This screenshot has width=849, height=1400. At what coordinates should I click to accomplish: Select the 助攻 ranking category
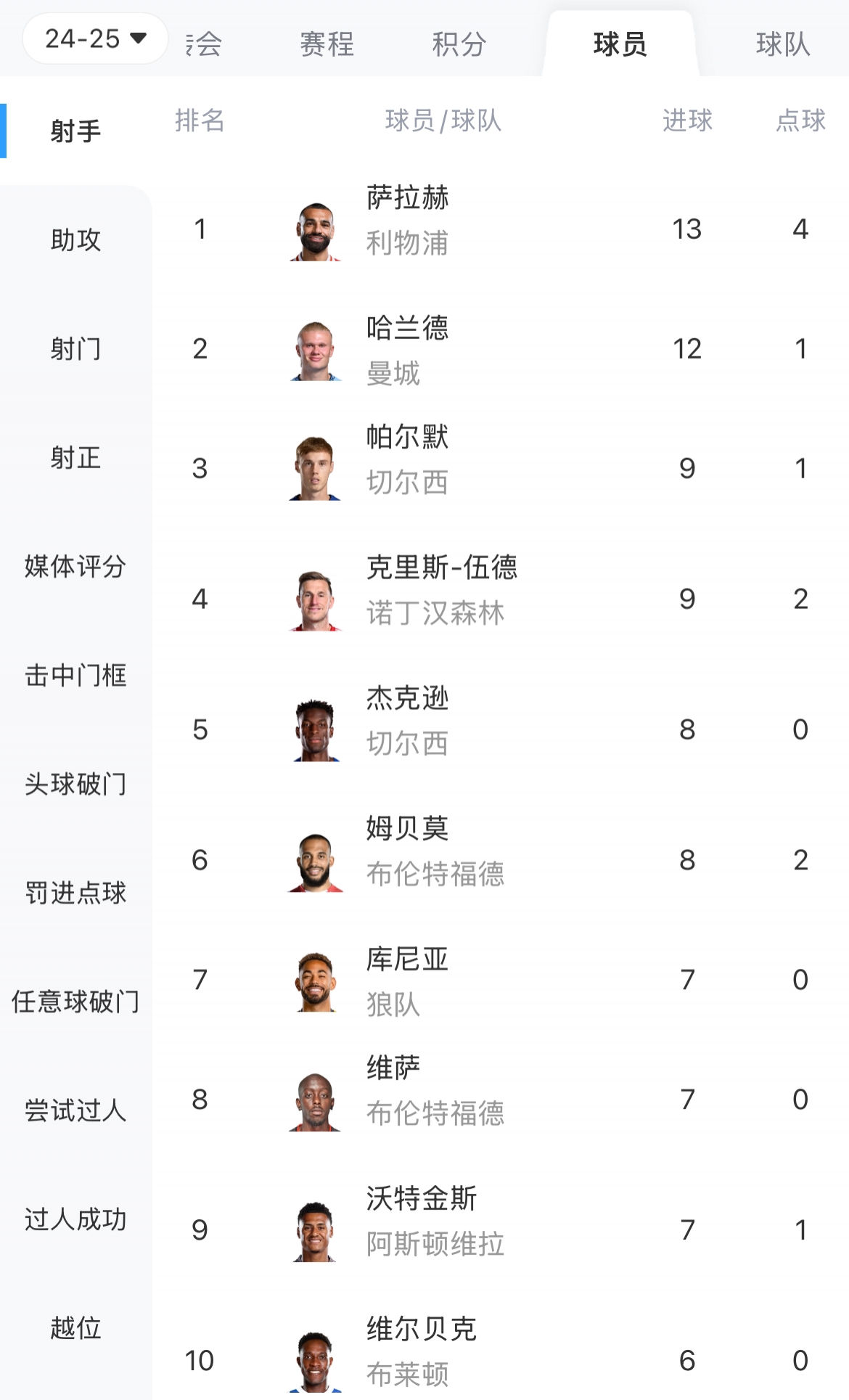pos(75,240)
